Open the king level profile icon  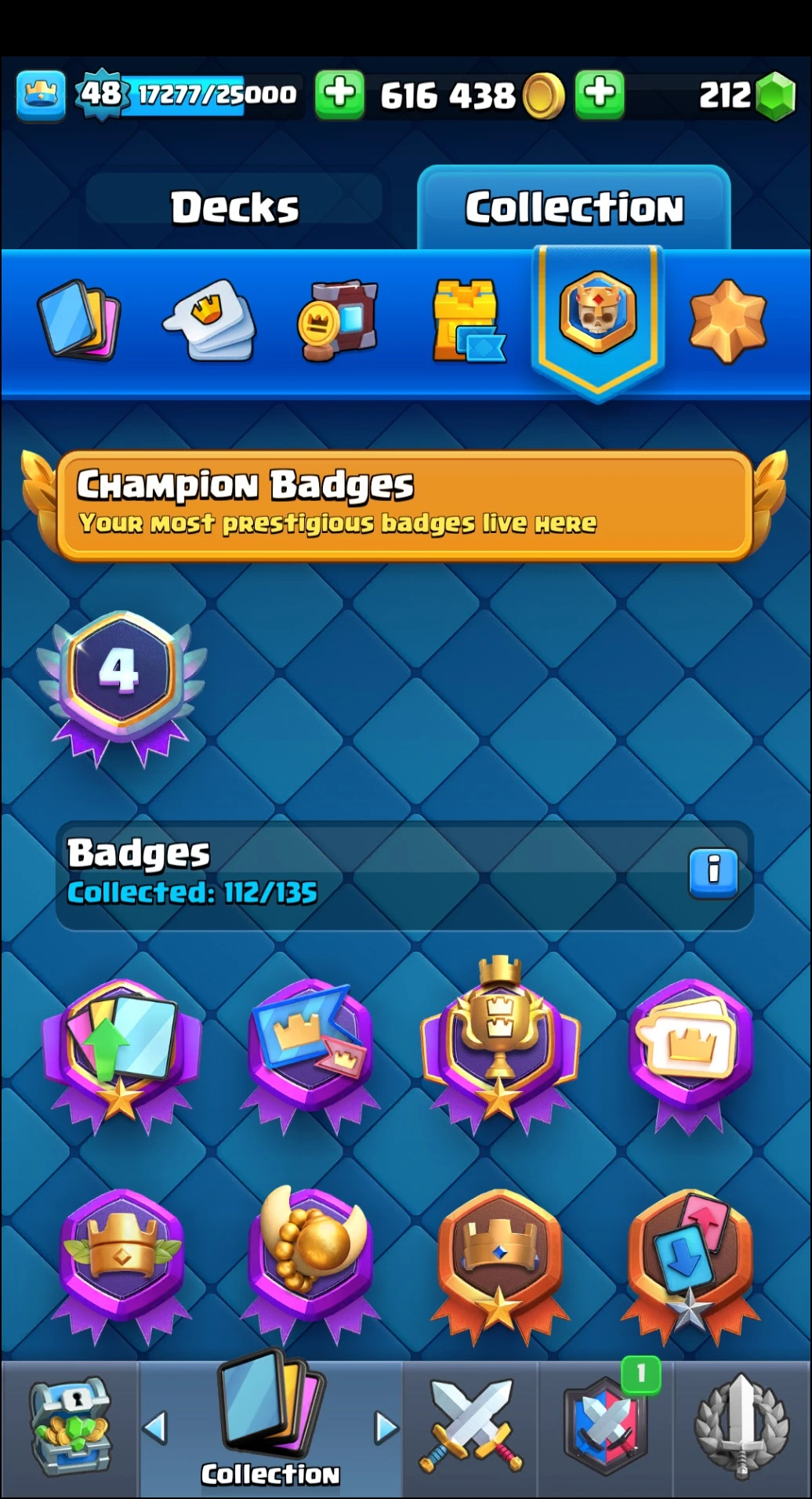[x=41, y=96]
